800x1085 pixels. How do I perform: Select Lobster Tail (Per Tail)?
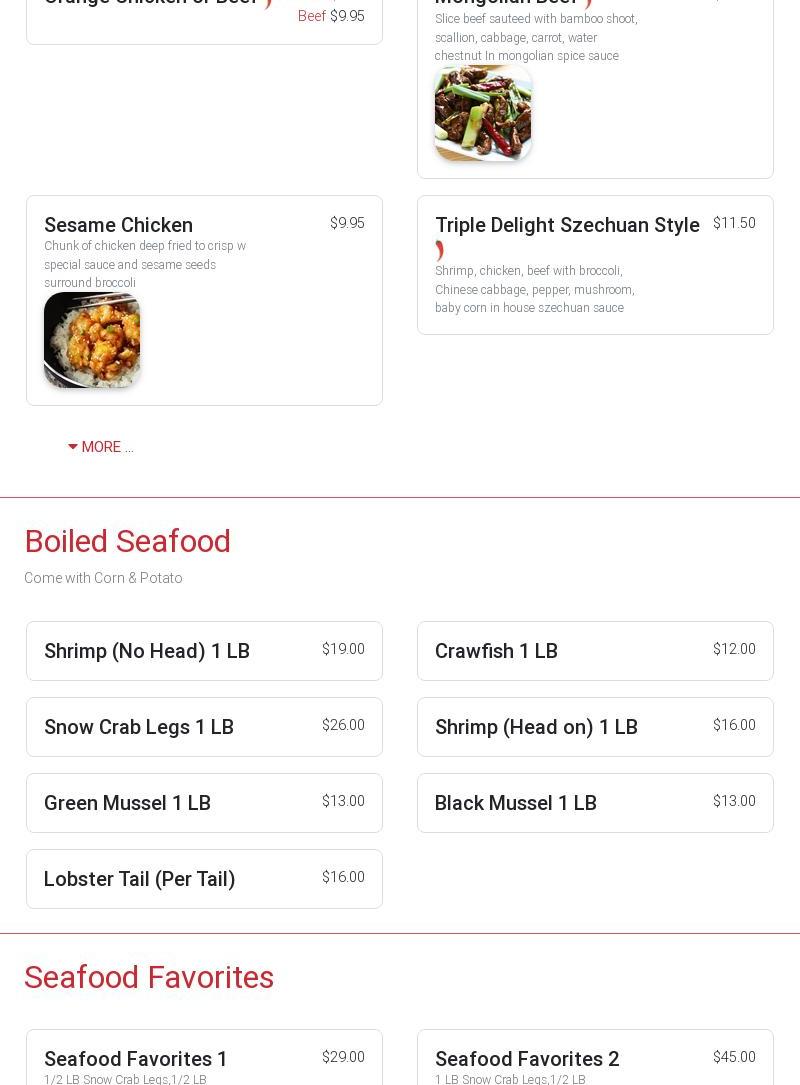pos(140,879)
